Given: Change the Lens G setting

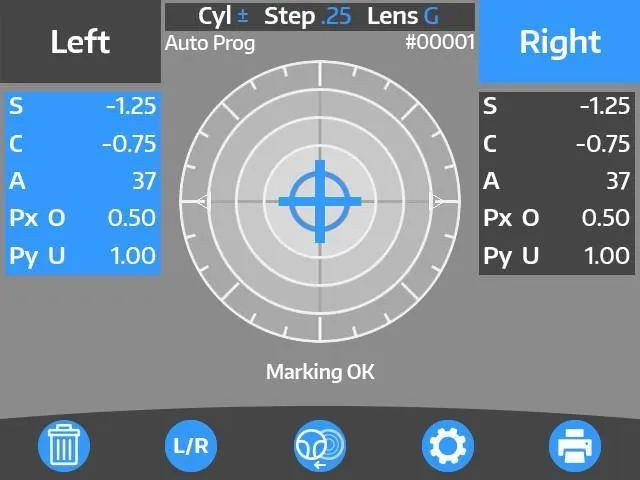Looking at the screenshot, I should 403,16.
